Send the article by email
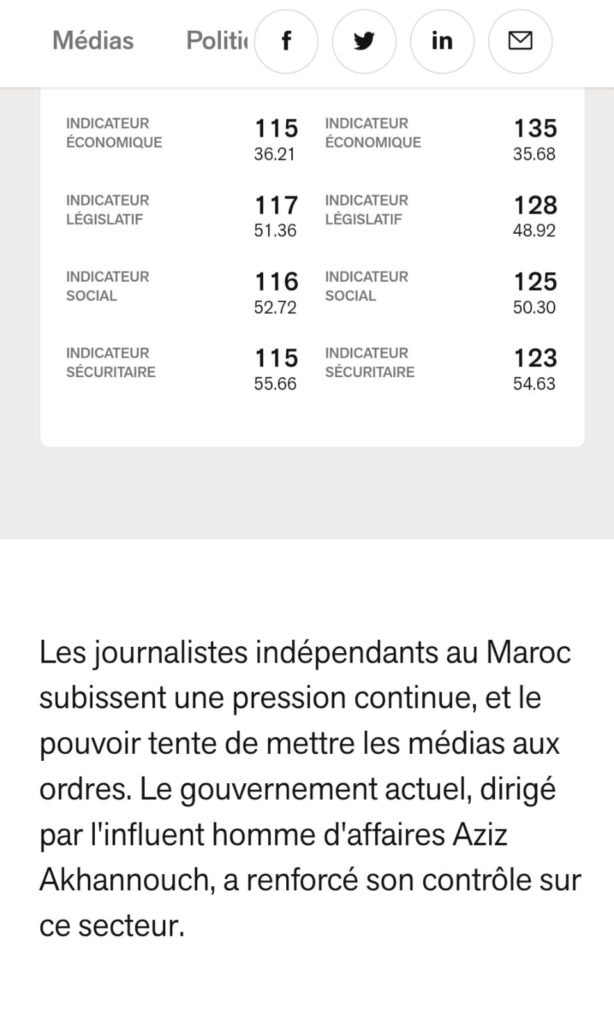614x1024 pixels. [x=520, y=41]
